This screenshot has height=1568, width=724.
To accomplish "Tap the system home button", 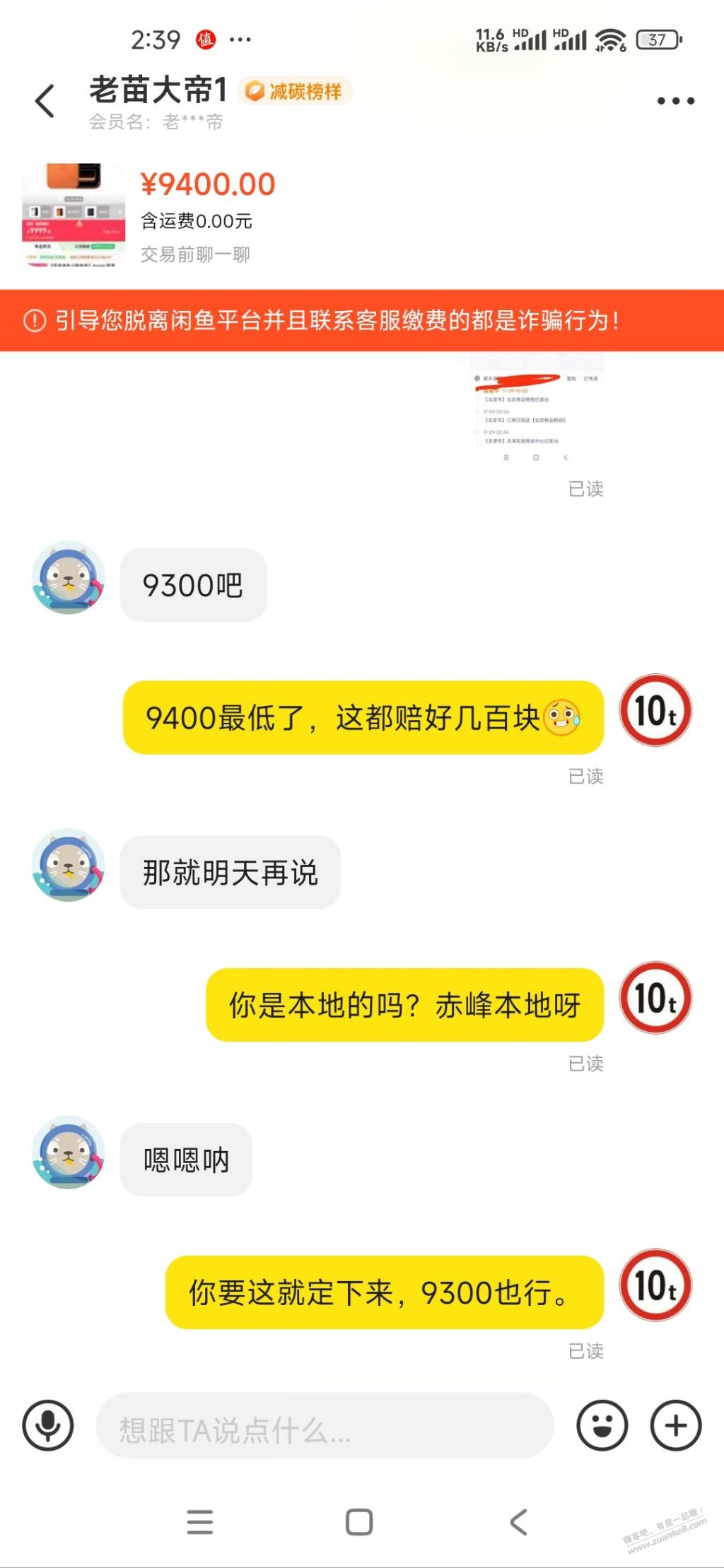I will 359,1522.
